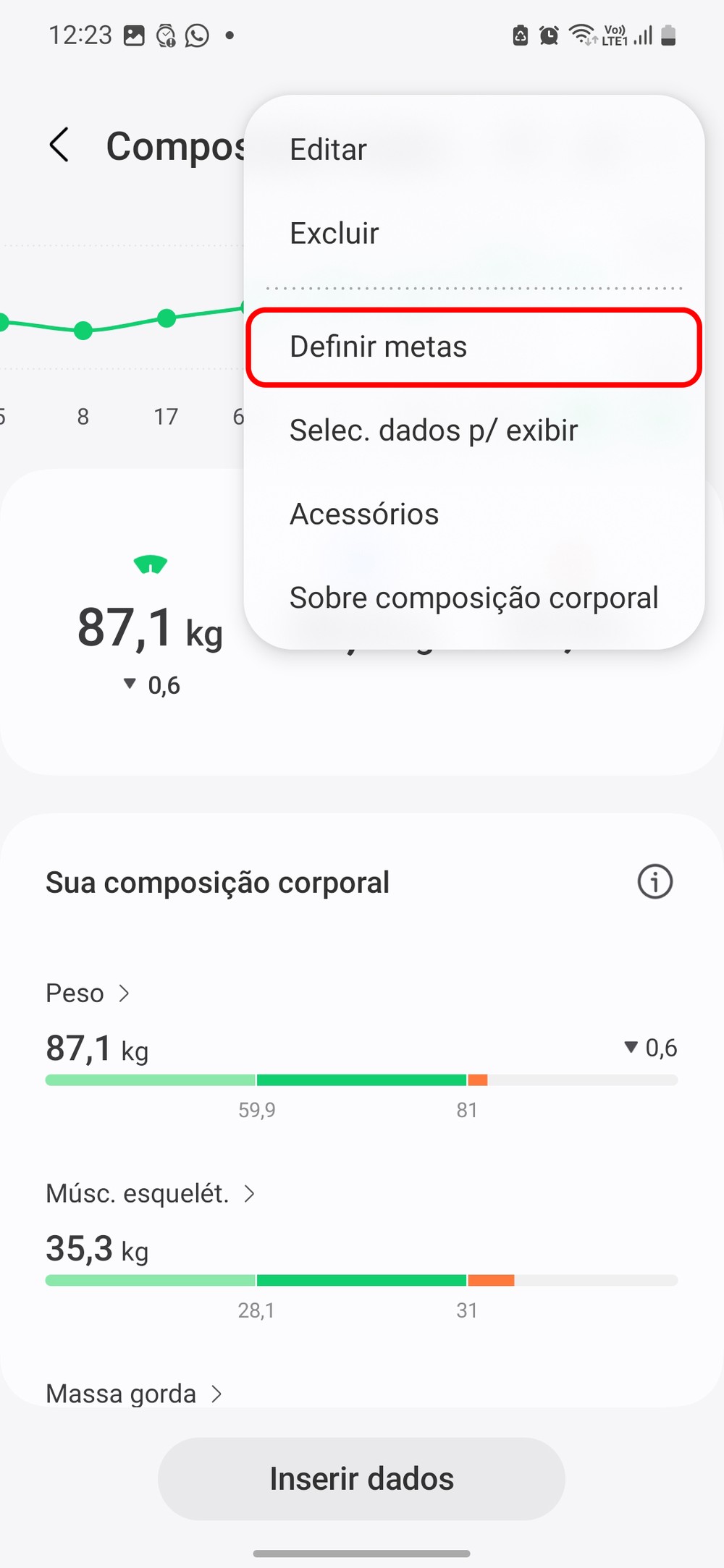Image resolution: width=724 pixels, height=1568 pixels.
Task: Tap the Inserir dados button
Action: coord(361,1479)
